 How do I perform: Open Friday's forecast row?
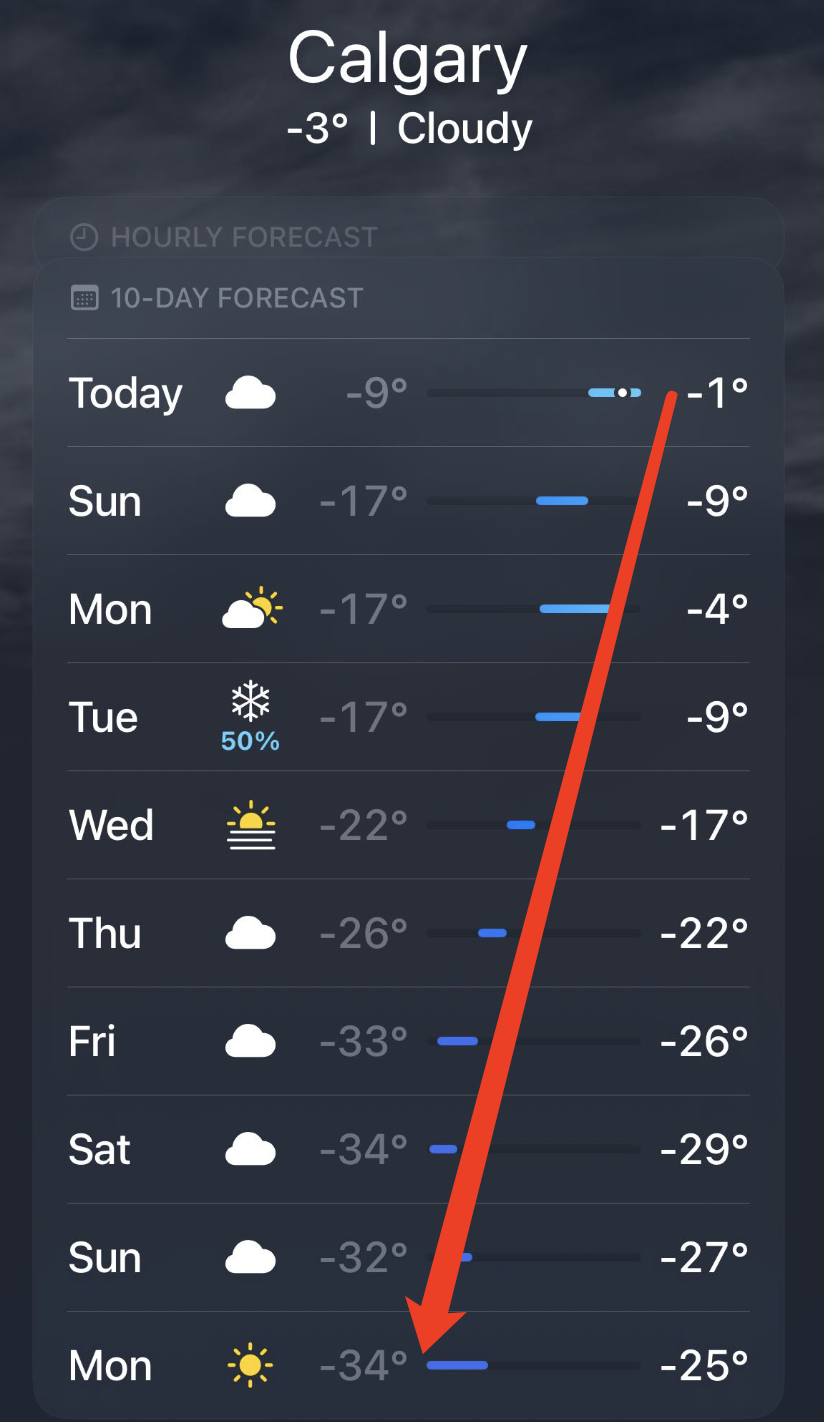click(x=408, y=1041)
